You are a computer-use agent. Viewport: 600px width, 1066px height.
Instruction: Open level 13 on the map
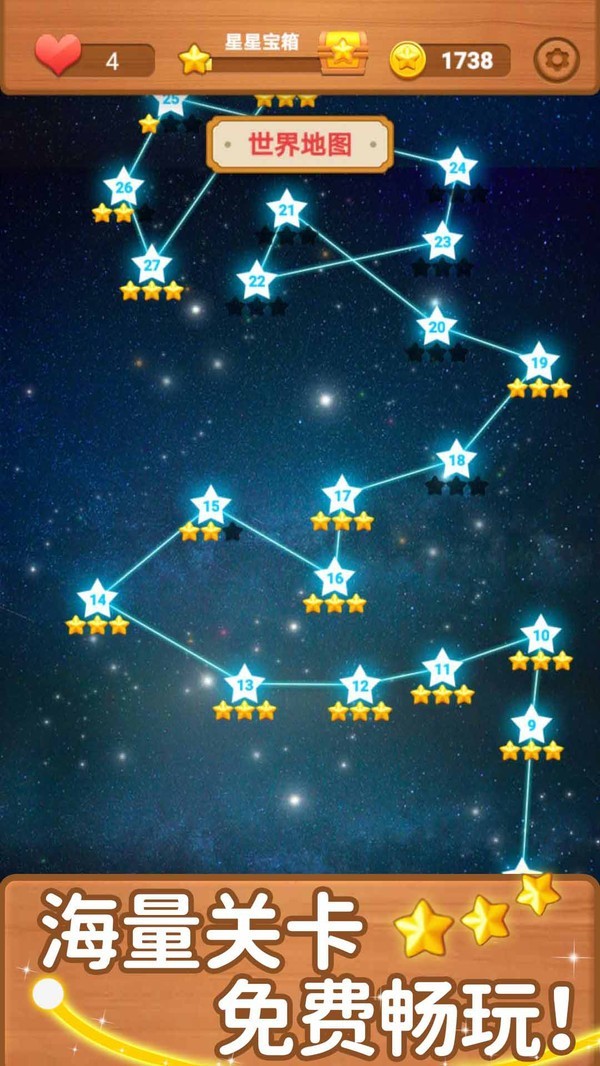[244, 684]
